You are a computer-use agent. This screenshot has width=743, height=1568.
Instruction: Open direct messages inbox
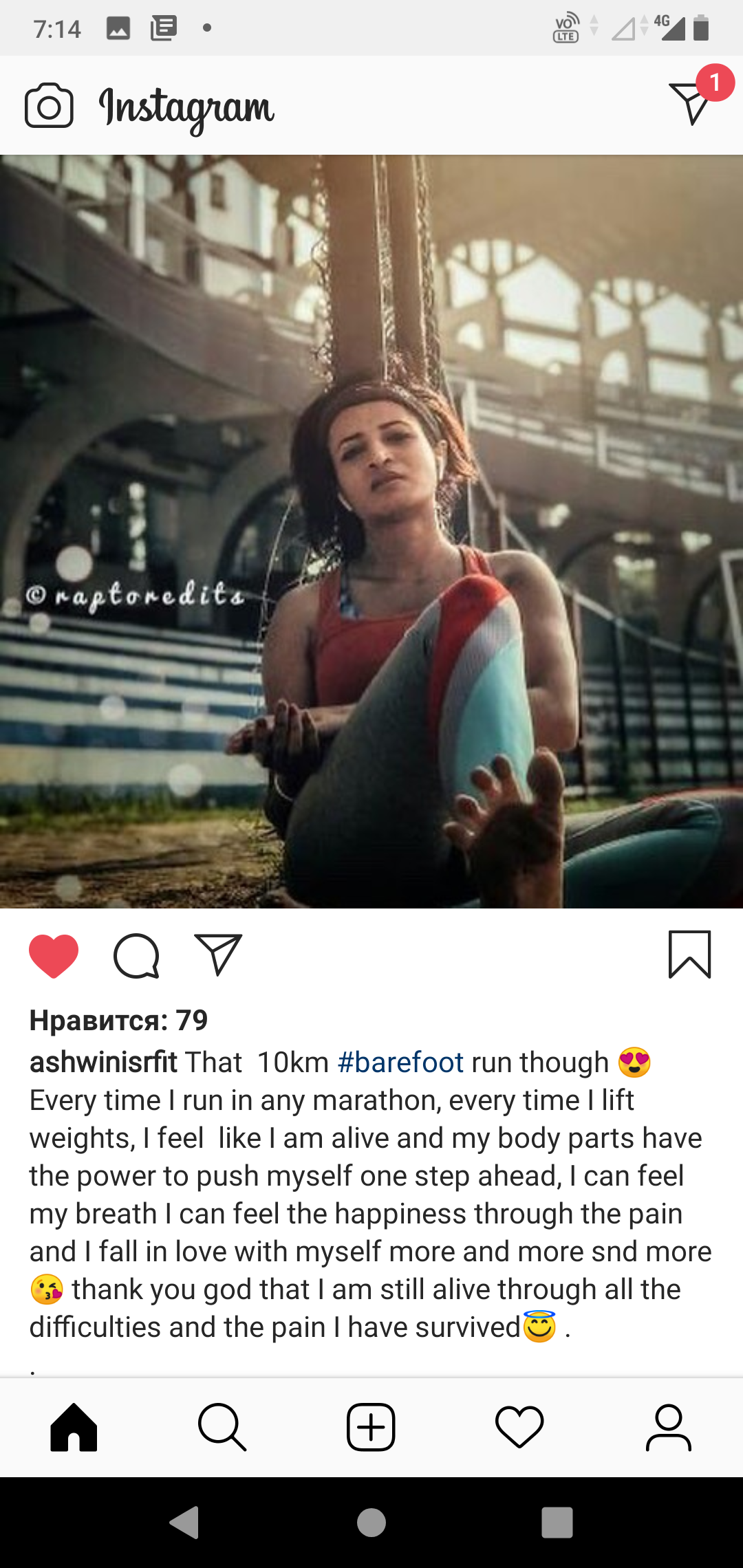691,103
